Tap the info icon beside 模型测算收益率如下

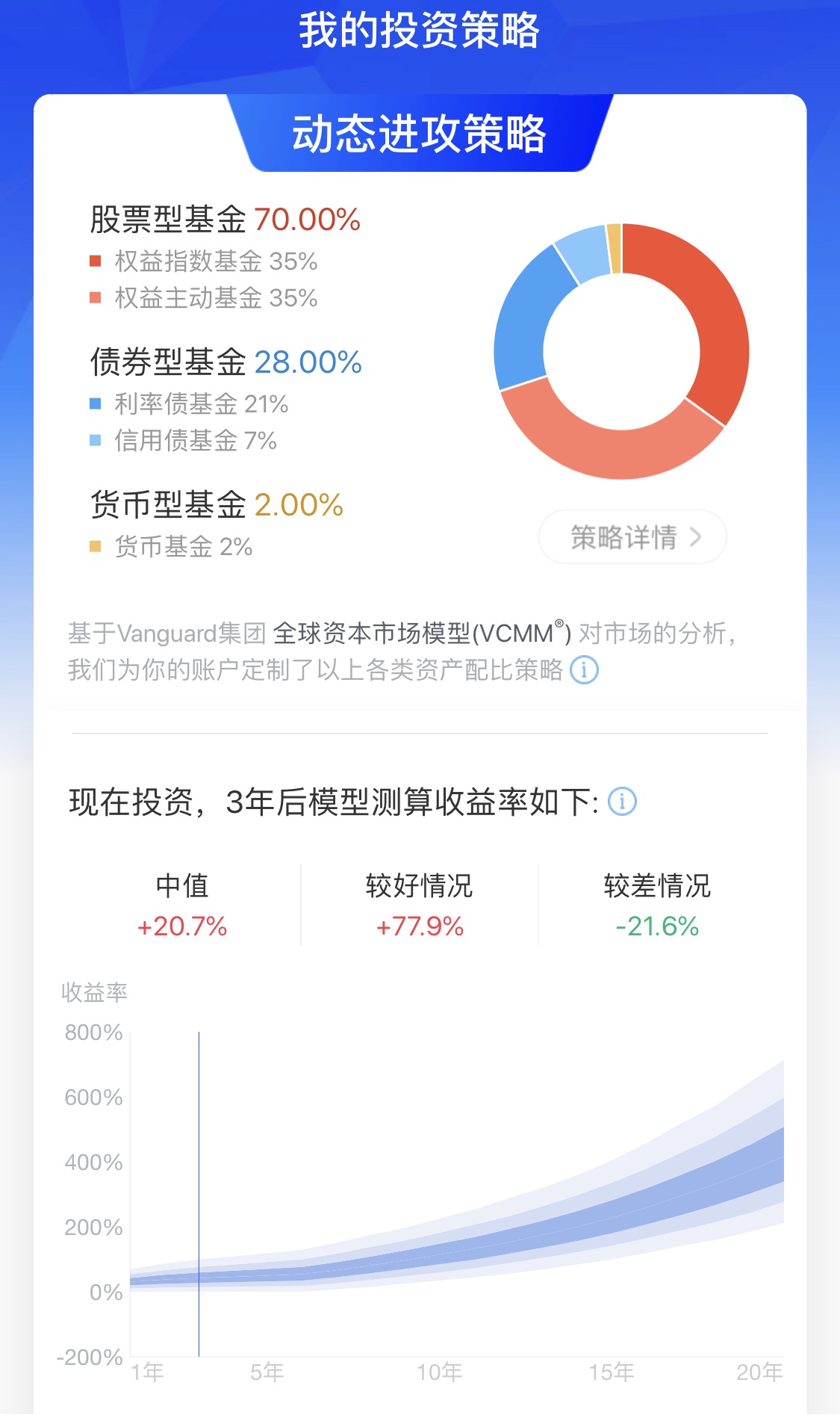tap(622, 802)
